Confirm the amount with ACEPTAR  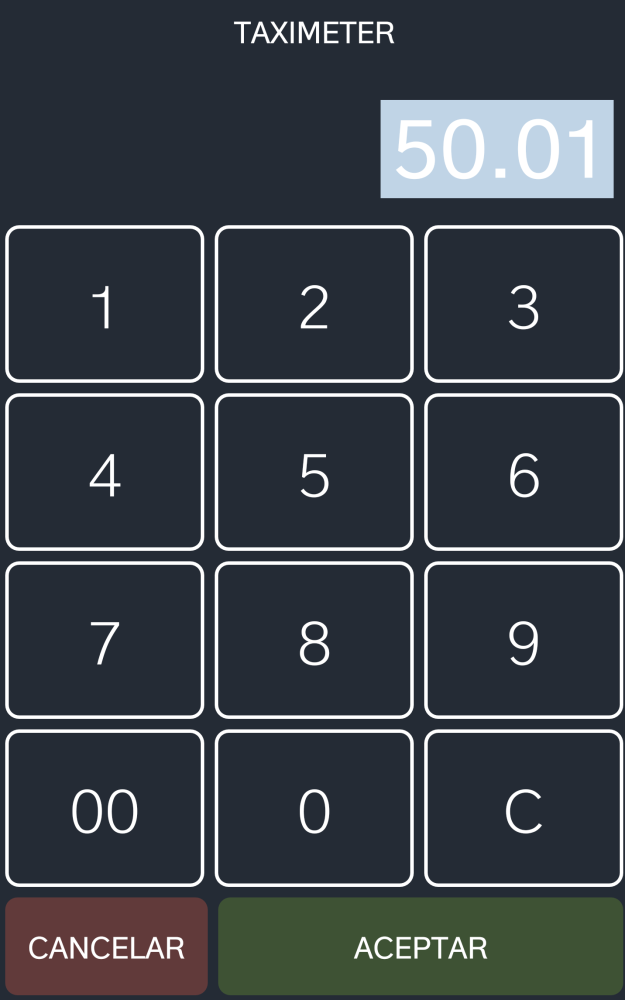pyautogui.click(x=421, y=946)
